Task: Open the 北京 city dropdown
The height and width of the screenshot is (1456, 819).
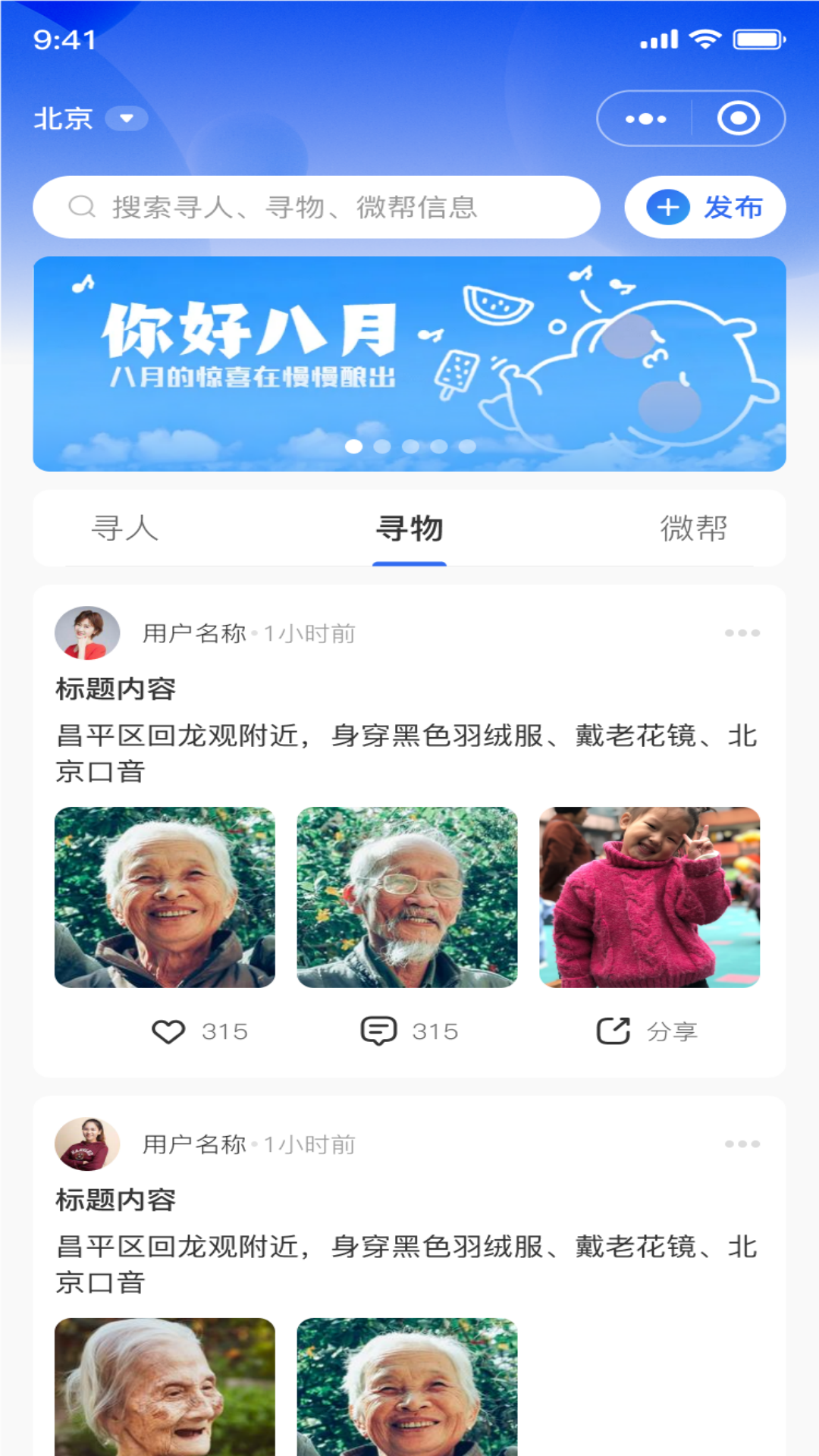Action: 90,118
